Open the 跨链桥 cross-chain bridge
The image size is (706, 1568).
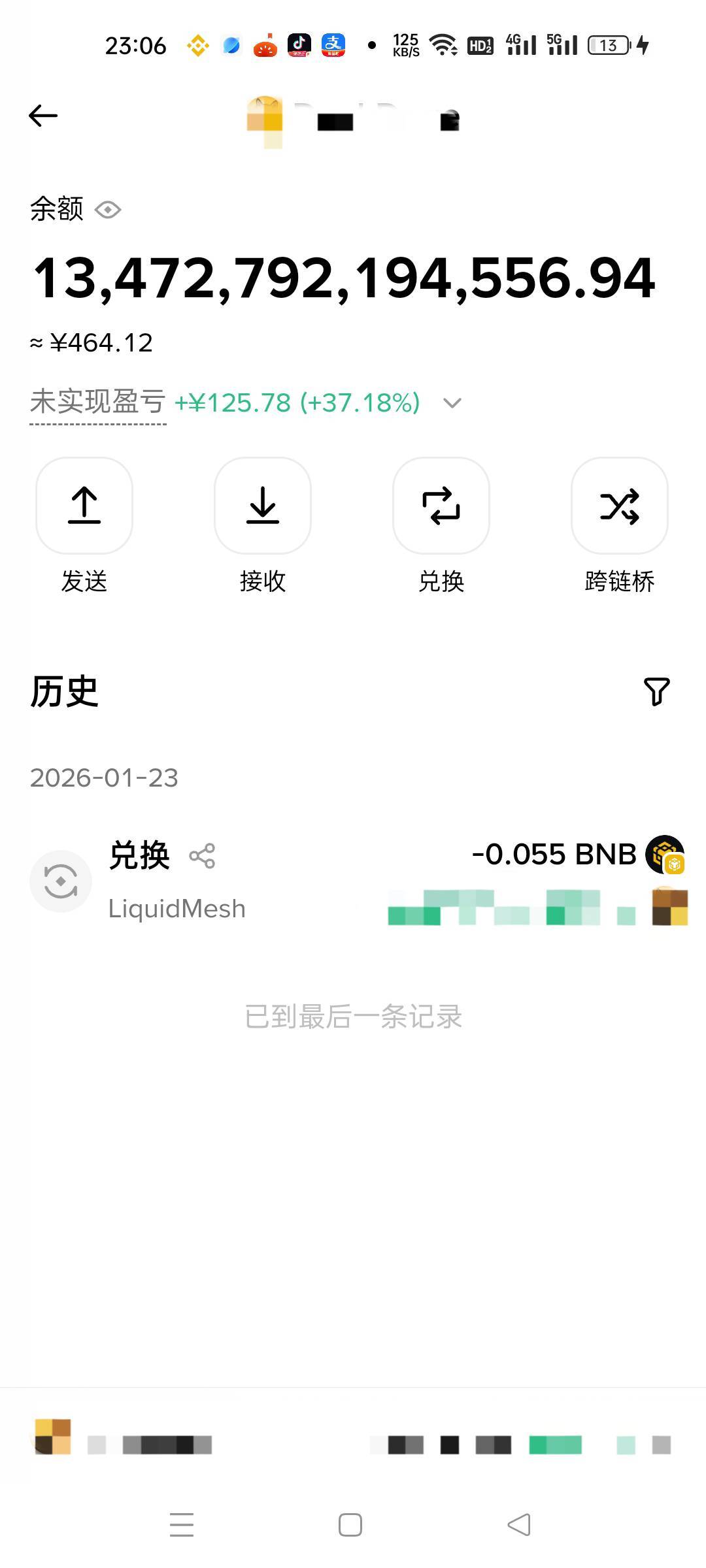click(x=620, y=506)
